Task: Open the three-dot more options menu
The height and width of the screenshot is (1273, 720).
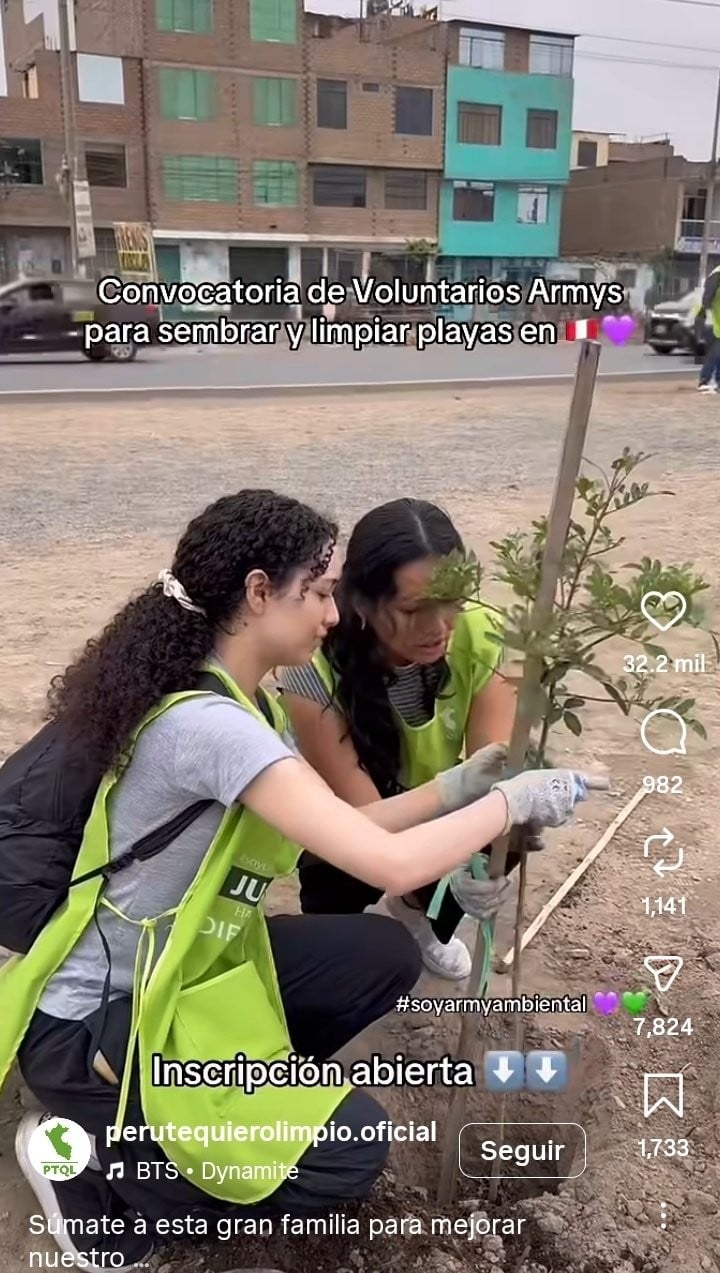Action: pos(663,1216)
